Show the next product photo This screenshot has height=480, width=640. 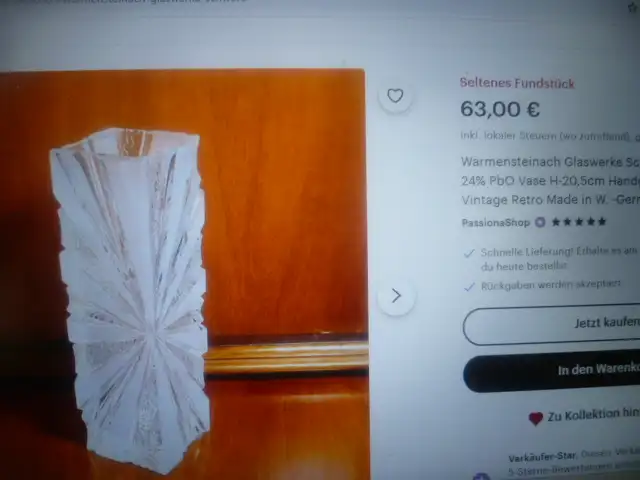(396, 296)
